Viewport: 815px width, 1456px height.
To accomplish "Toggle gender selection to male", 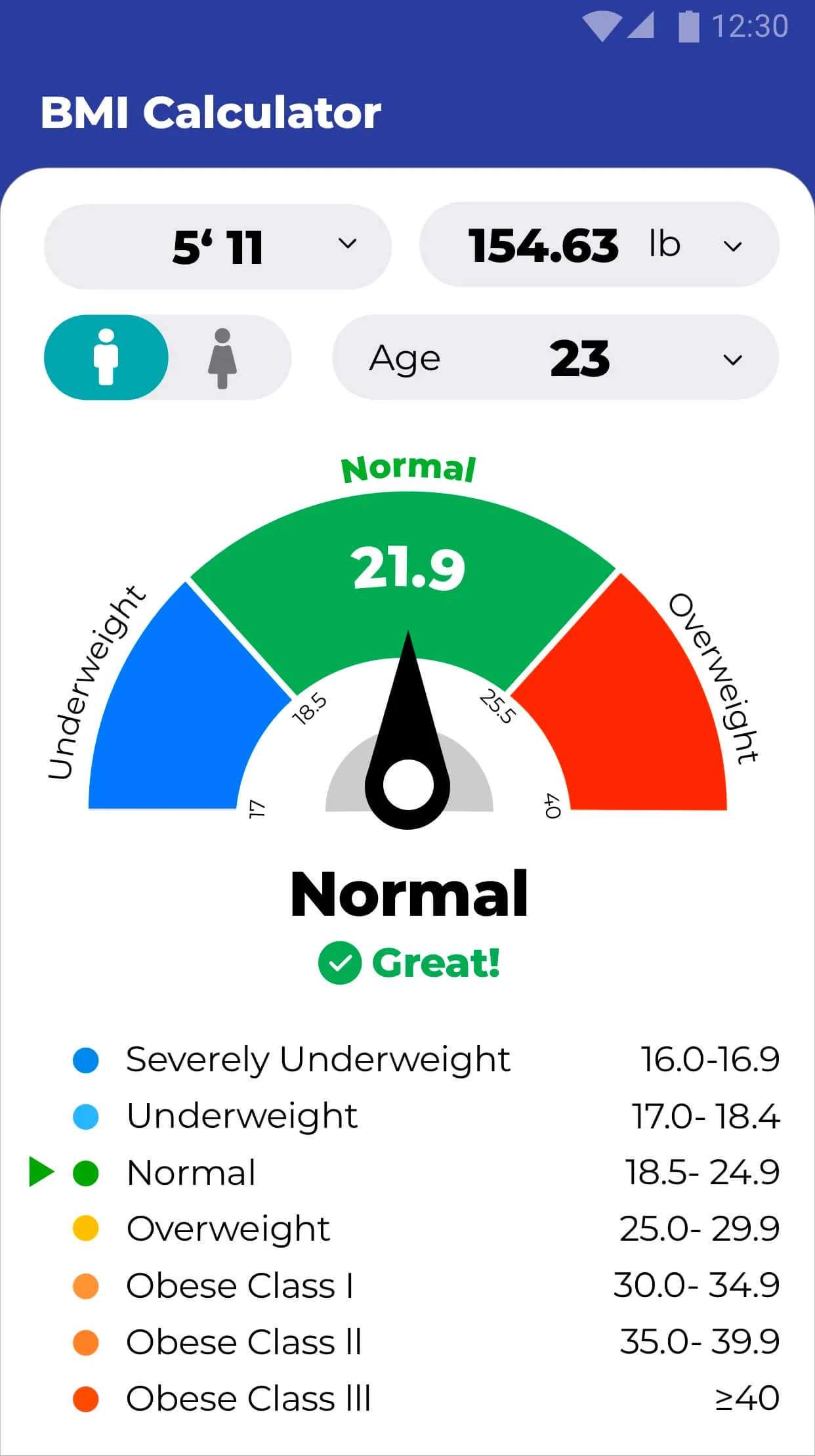I will pyautogui.click(x=106, y=358).
